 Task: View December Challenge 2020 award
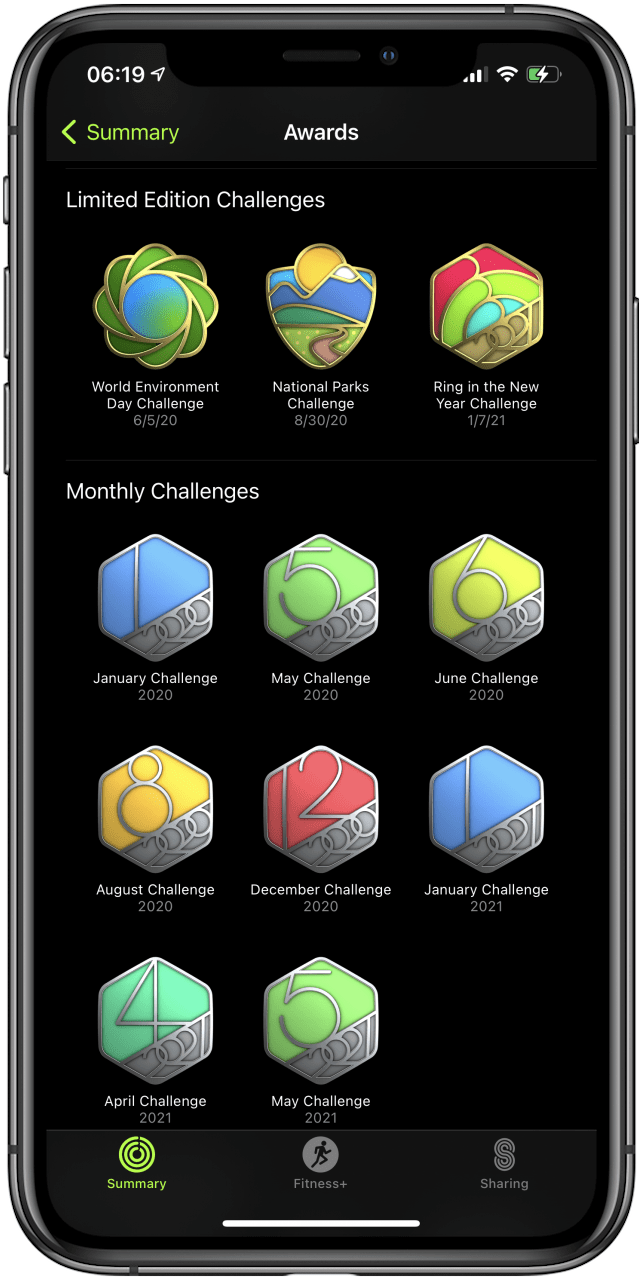tap(321, 809)
